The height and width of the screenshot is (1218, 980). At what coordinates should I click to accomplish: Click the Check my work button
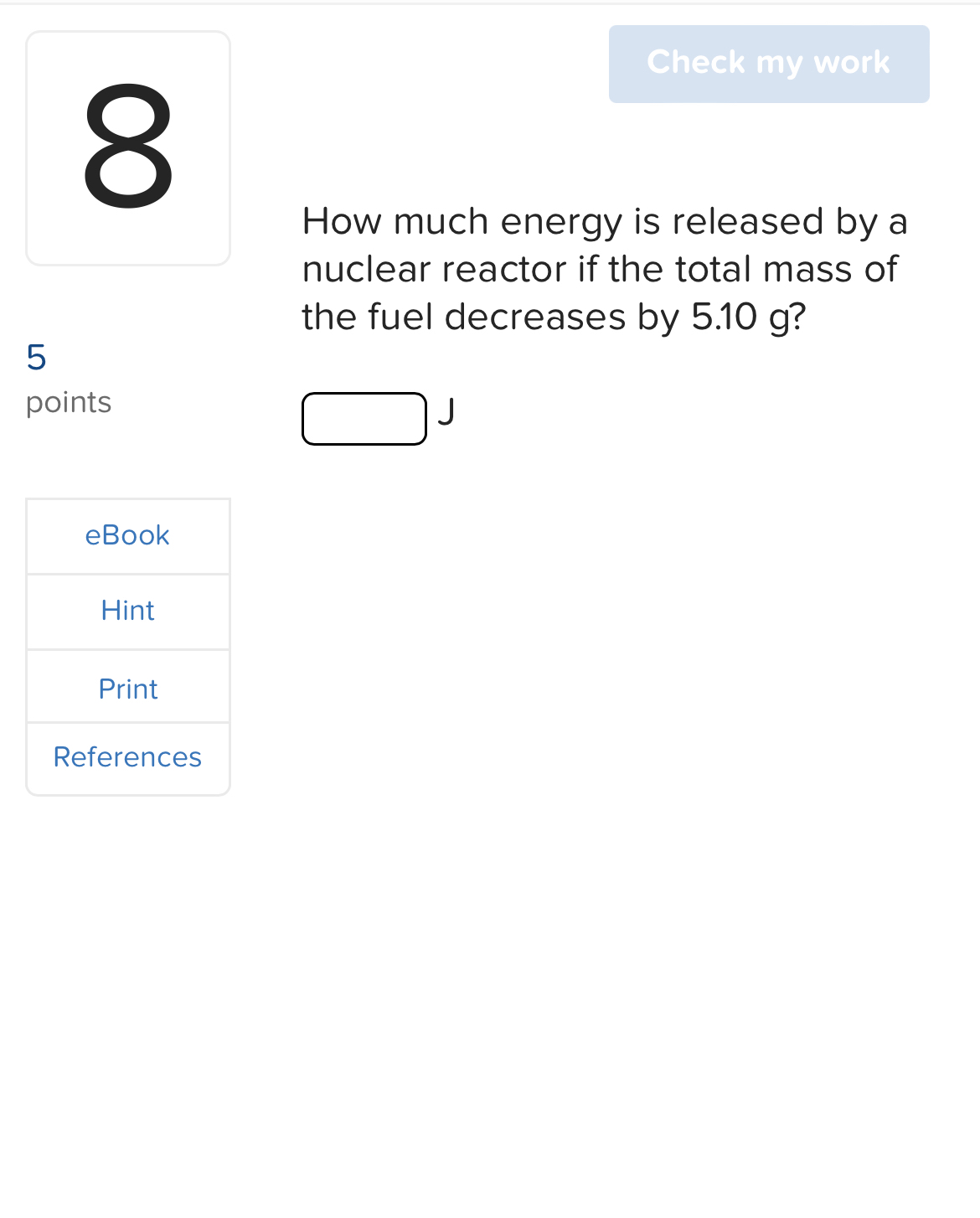click(x=768, y=63)
